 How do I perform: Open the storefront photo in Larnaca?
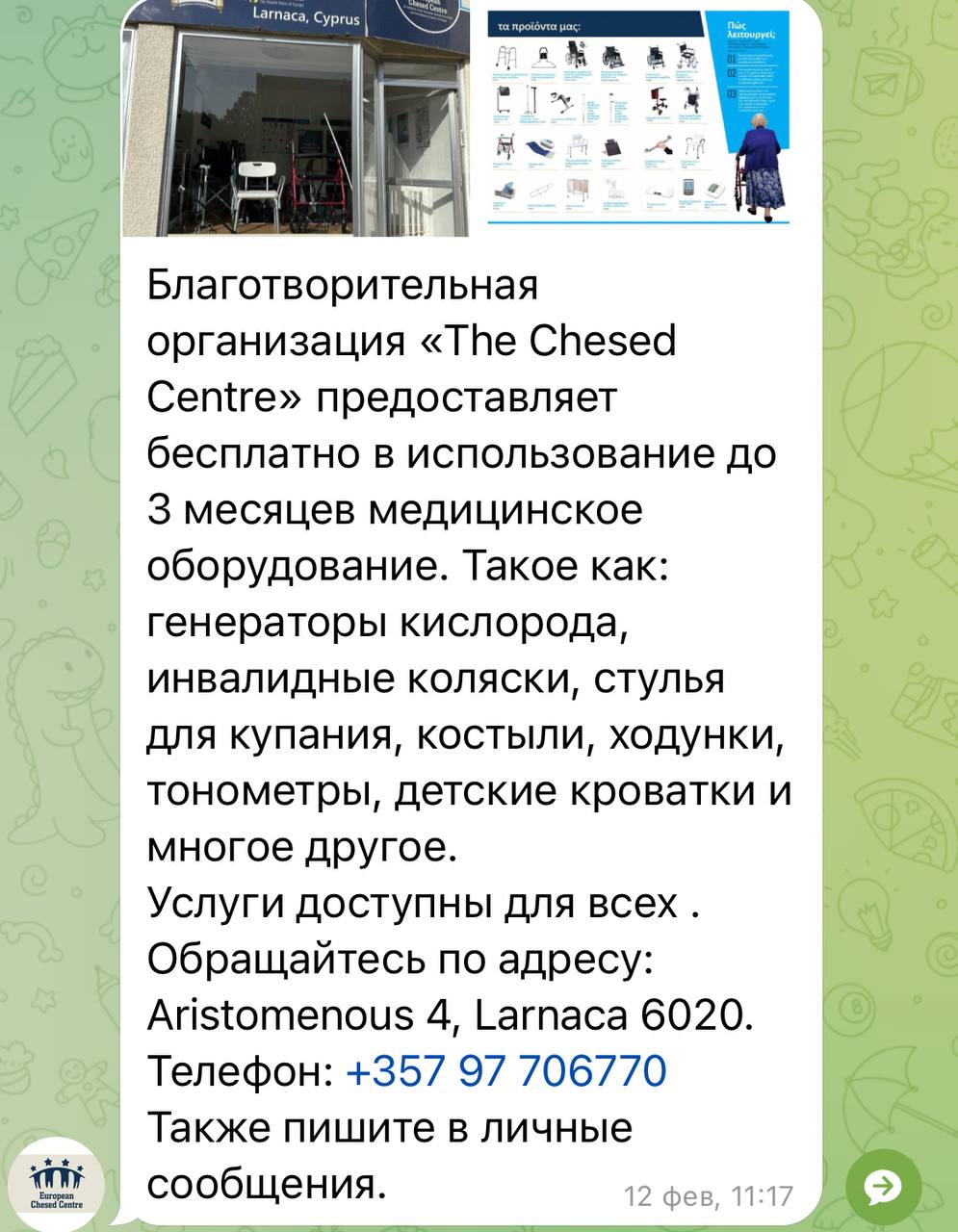pos(295,120)
